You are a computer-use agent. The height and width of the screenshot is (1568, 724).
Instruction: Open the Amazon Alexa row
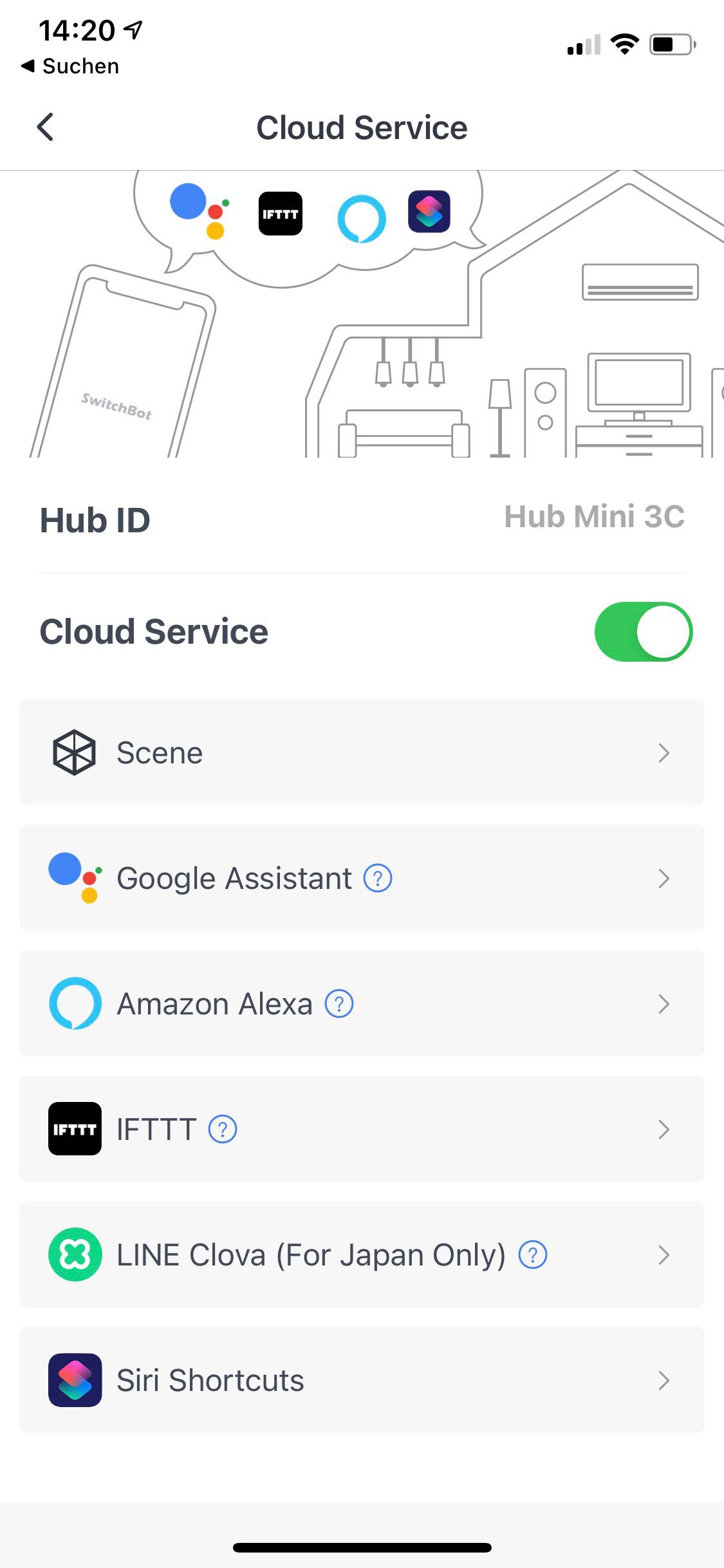tap(362, 1003)
